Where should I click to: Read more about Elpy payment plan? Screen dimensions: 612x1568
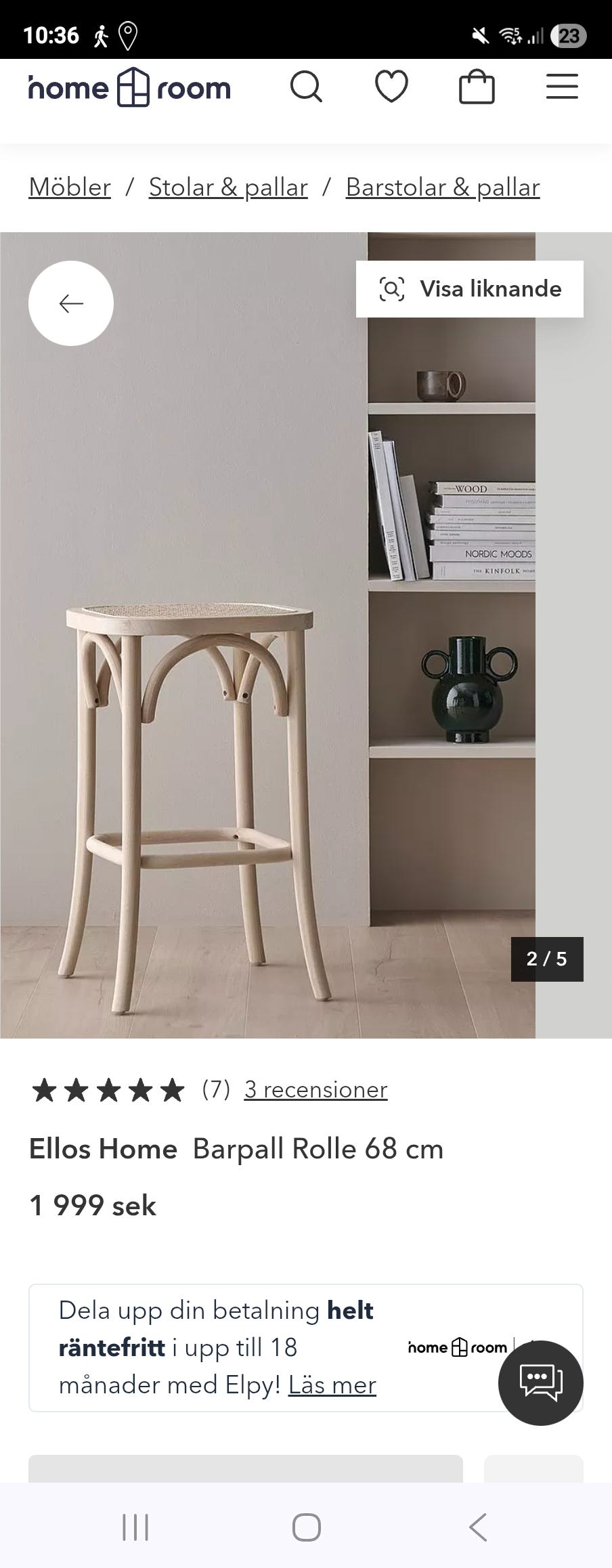[332, 1385]
